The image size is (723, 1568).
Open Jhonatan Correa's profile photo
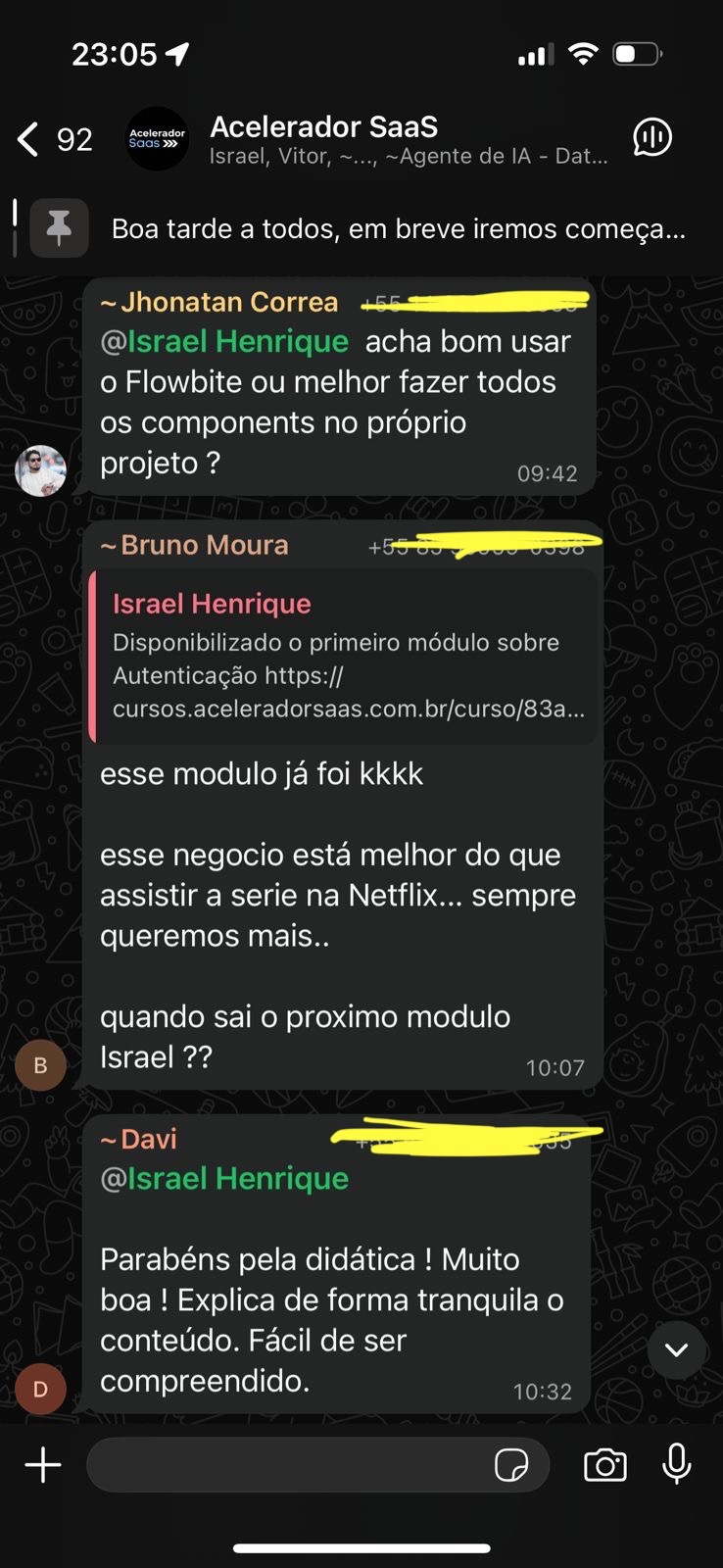point(40,470)
